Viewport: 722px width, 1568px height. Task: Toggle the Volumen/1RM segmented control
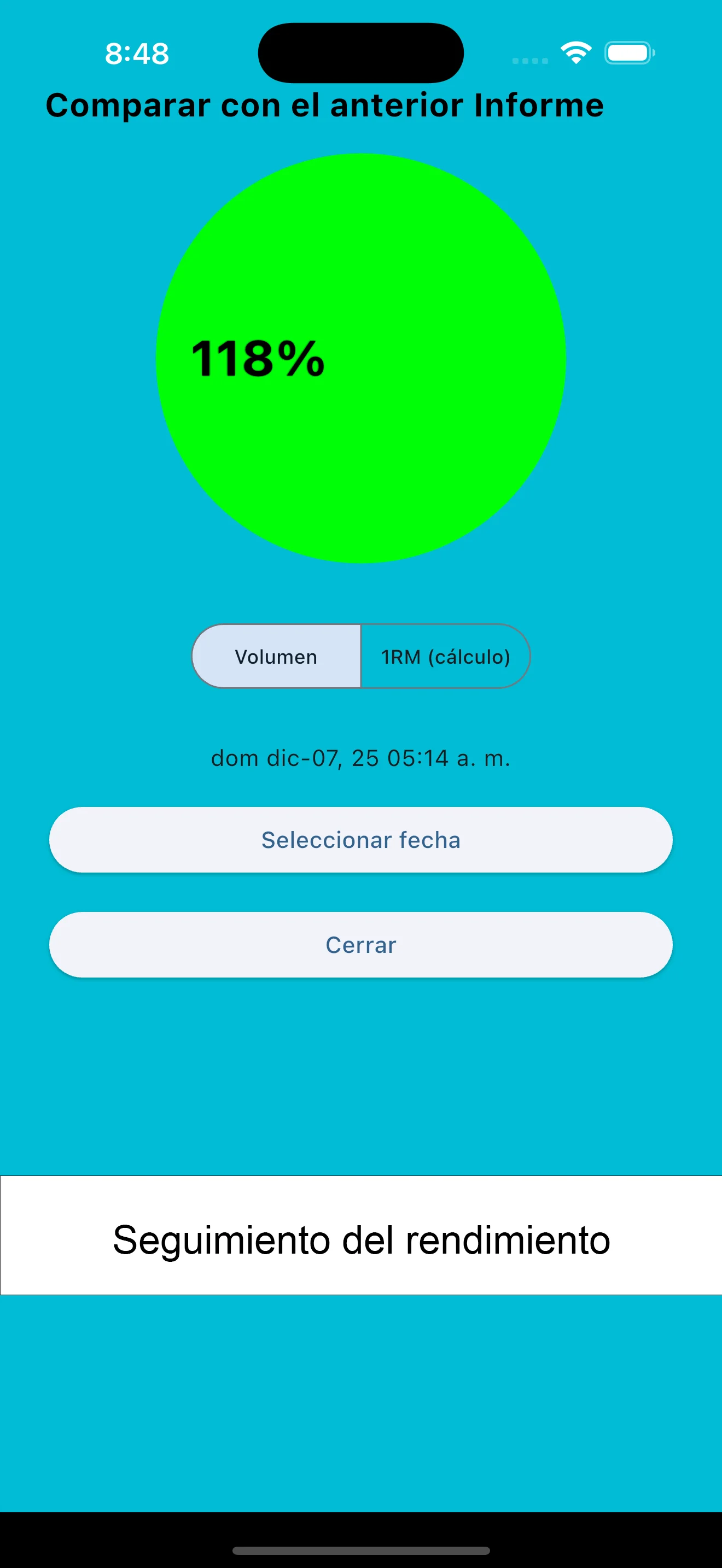coord(361,657)
